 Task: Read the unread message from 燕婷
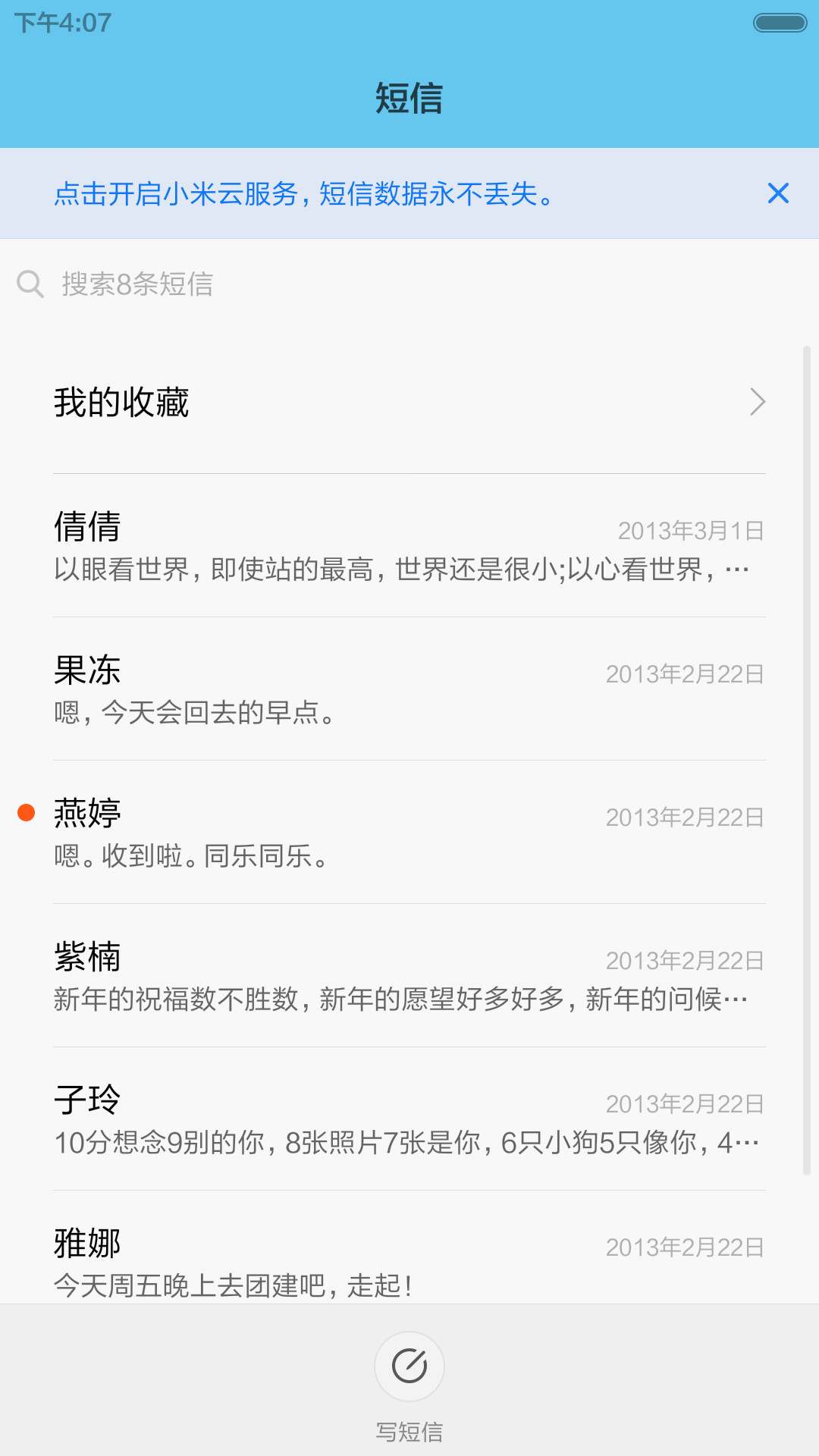click(409, 833)
